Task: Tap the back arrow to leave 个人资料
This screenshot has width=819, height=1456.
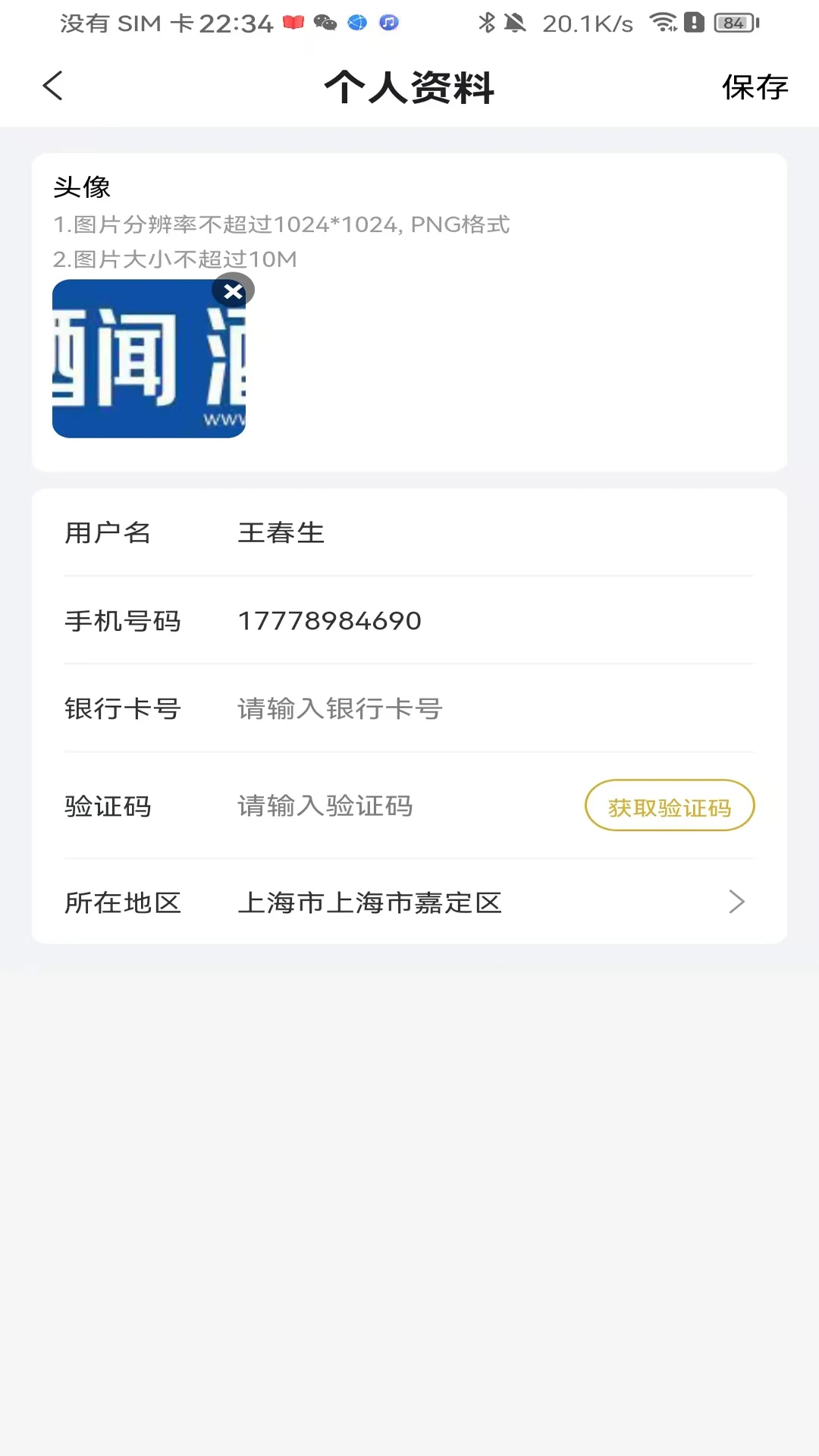Action: click(52, 86)
